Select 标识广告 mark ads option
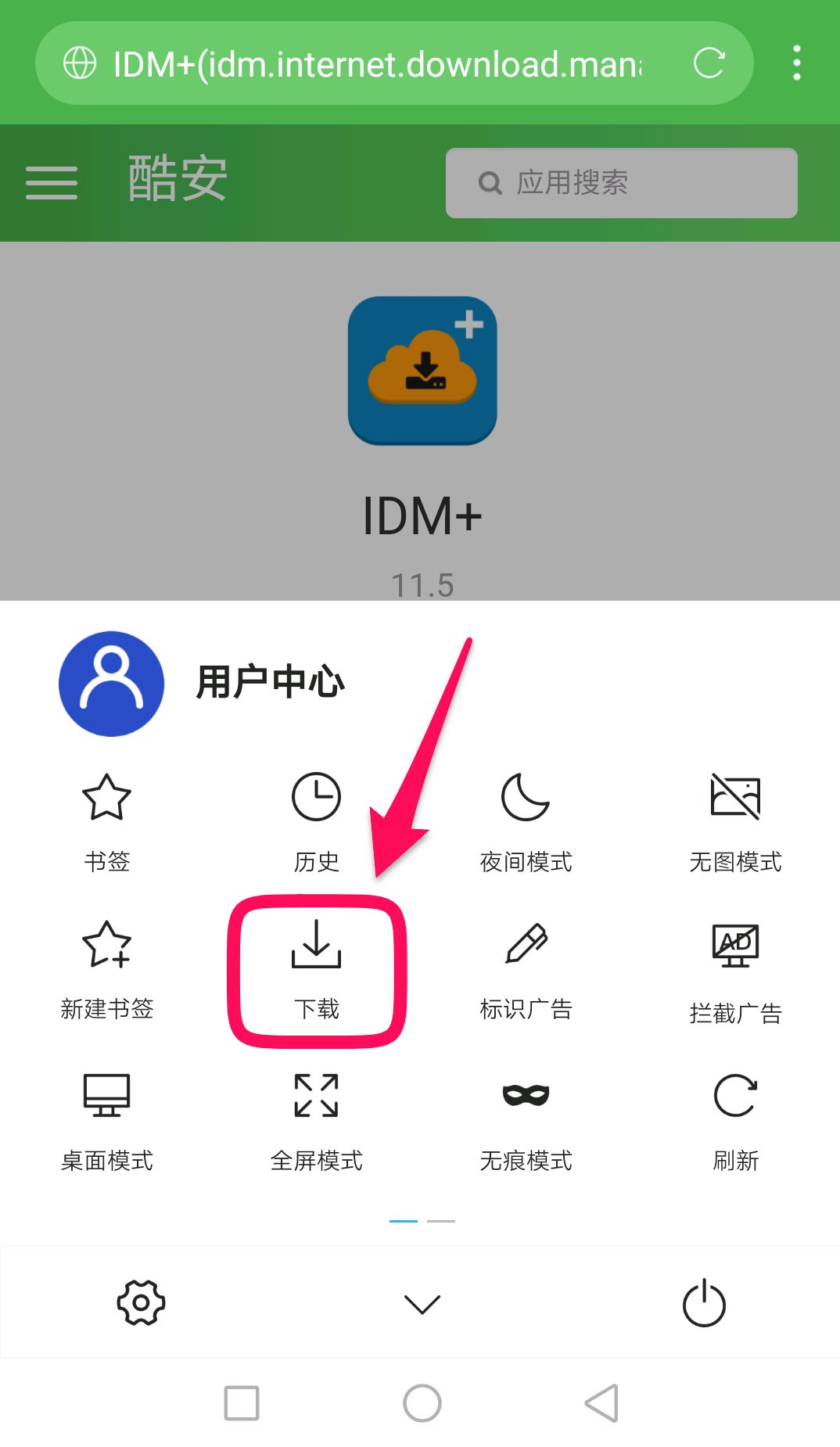This screenshot has height=1447, width=840. [526, 968]
